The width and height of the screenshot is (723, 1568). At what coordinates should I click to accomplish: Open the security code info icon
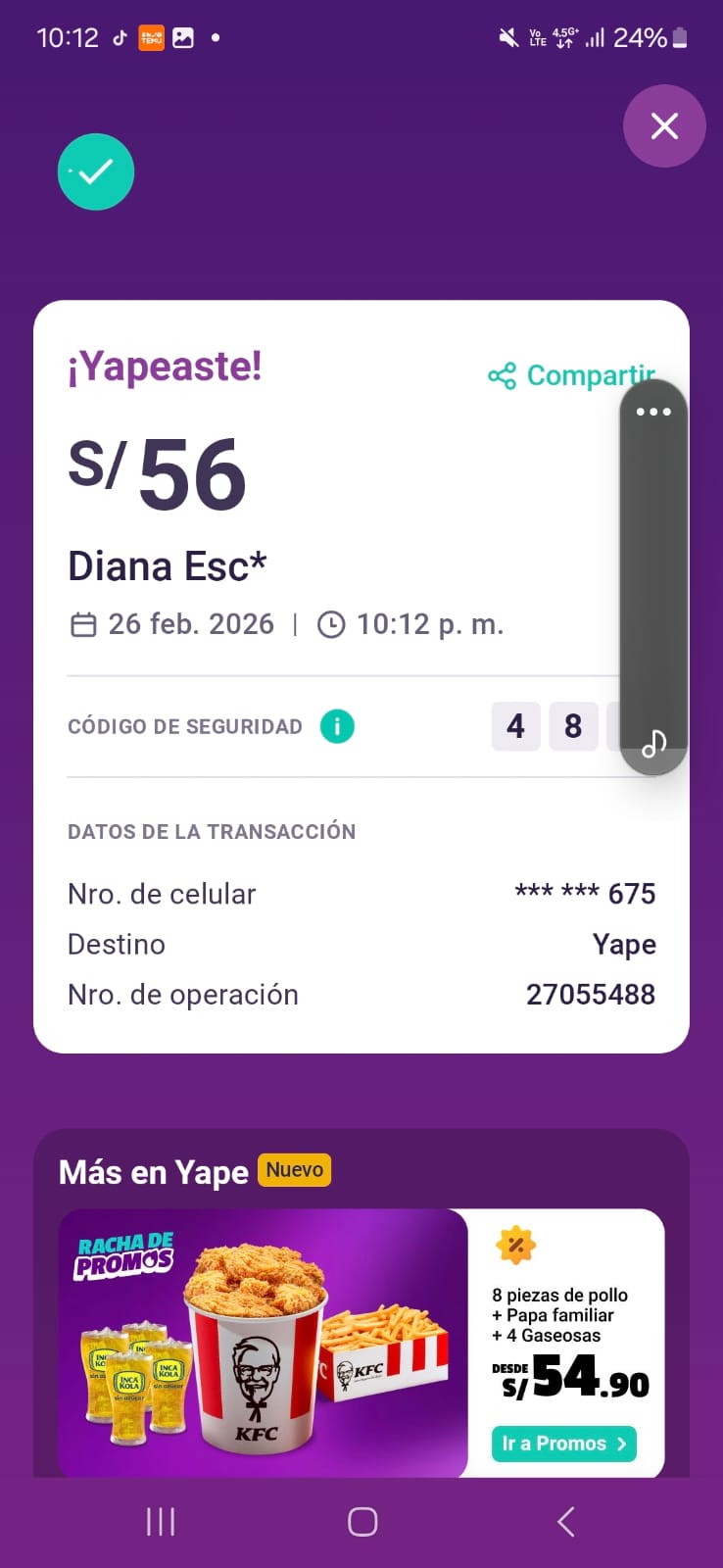click(x=337, y=727)
